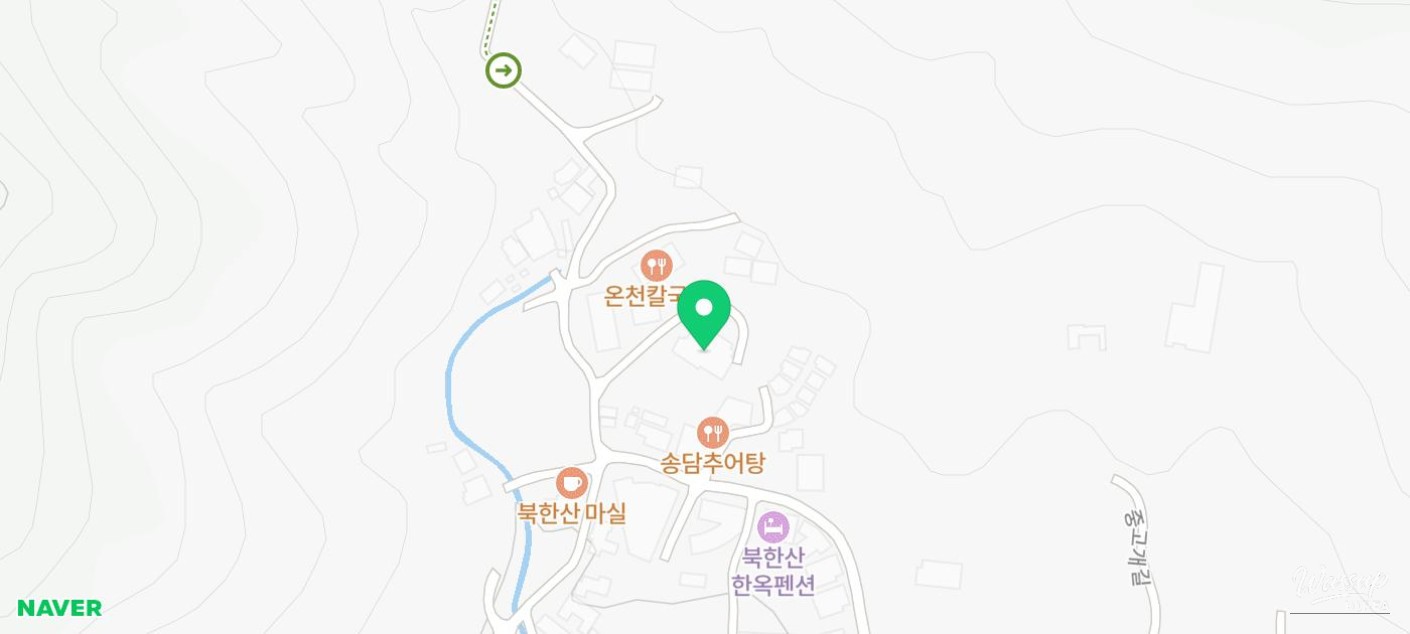Open the 온천칼국수 restaurant marker
The height and width of the screenshot is (634, 1410).
click(x=656, y=266)
